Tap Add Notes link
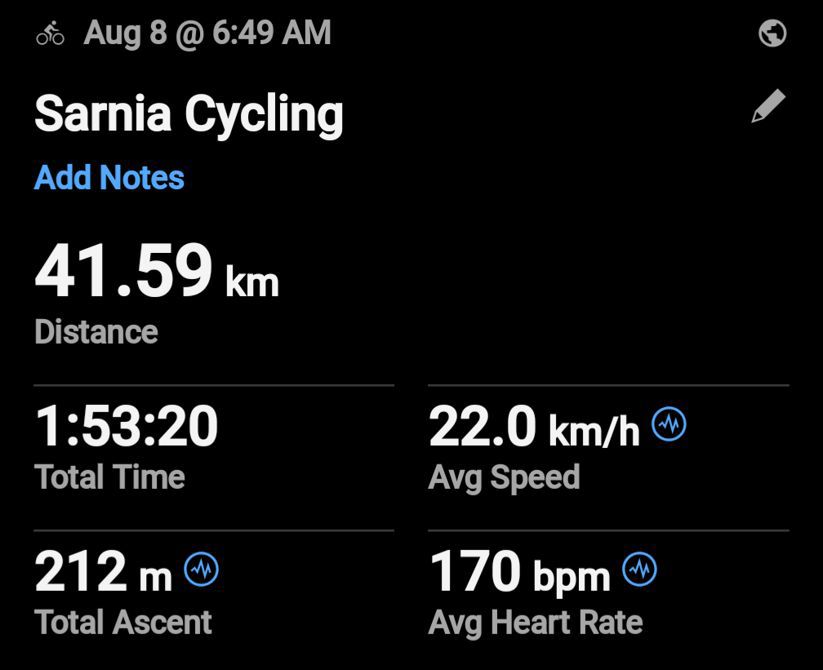The image size is (823, 670). pos(109,178)
